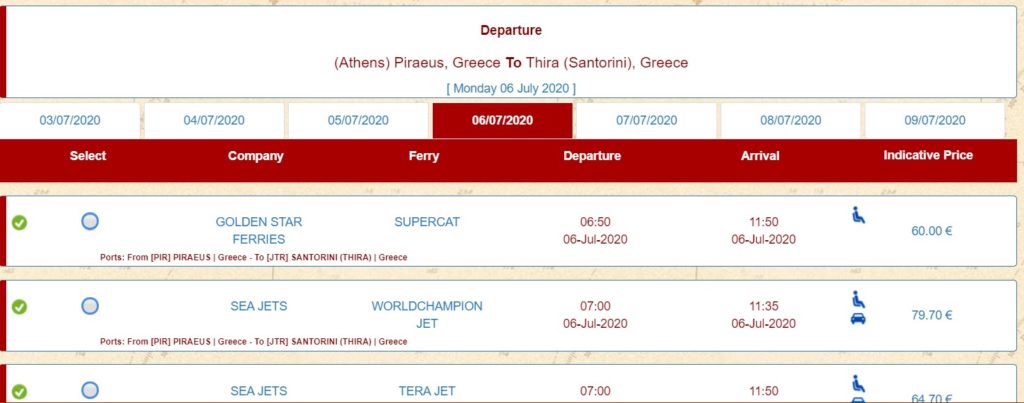Switch to the 09/07/2020 date tab
The image size is (1024, 403).
(x=934, y=121)
